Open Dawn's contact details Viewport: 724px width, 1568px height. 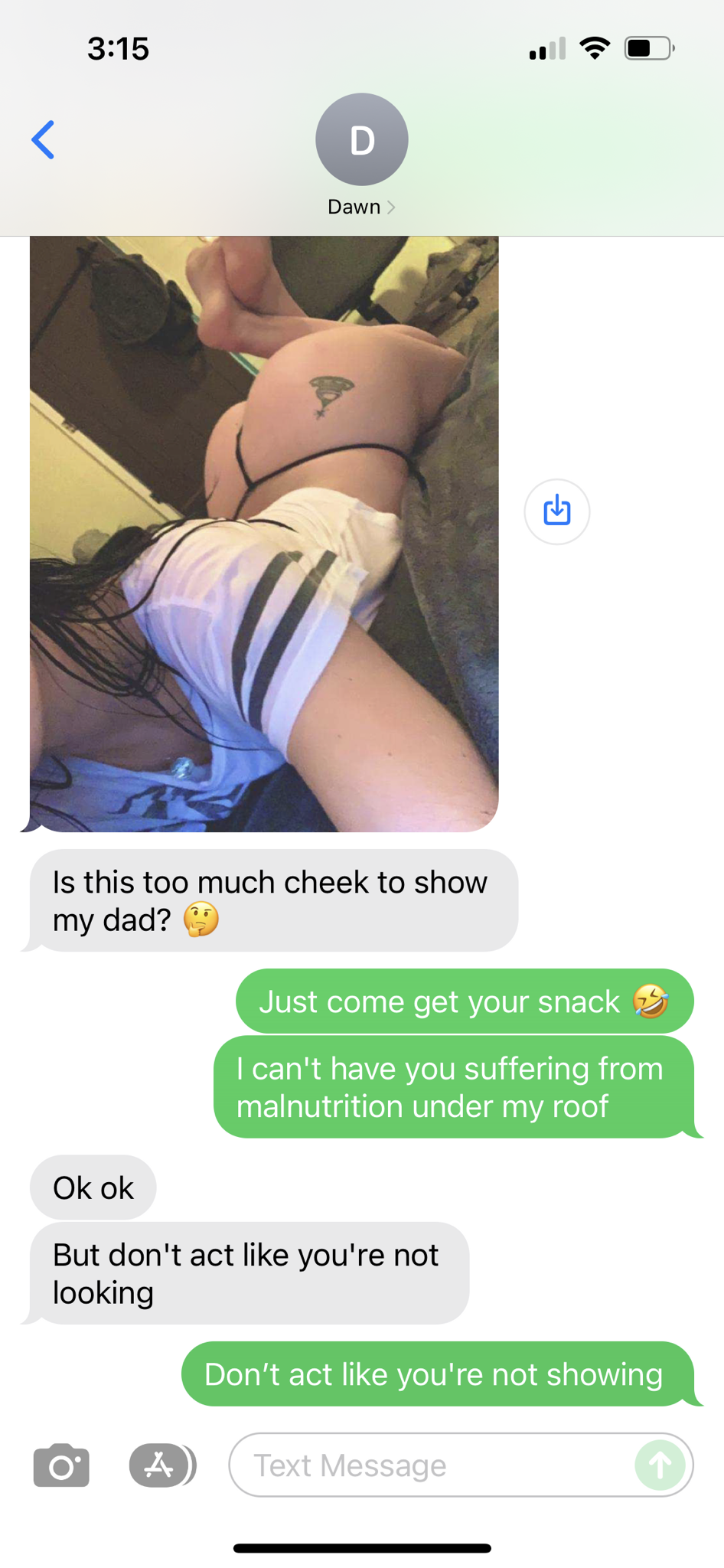pos(361,156)
